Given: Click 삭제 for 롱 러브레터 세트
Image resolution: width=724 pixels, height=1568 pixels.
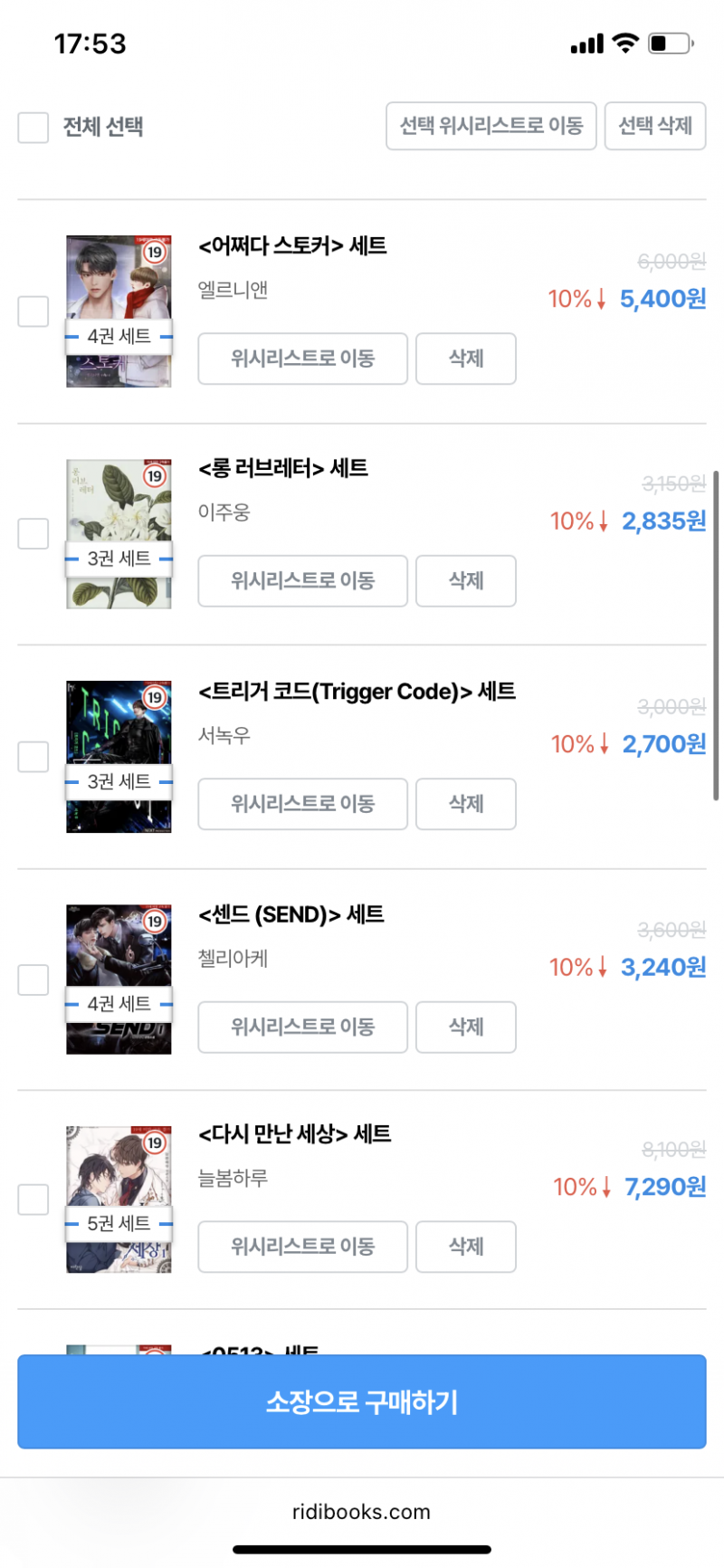Looking at the screenshot, I should click(x=465, y=581).
